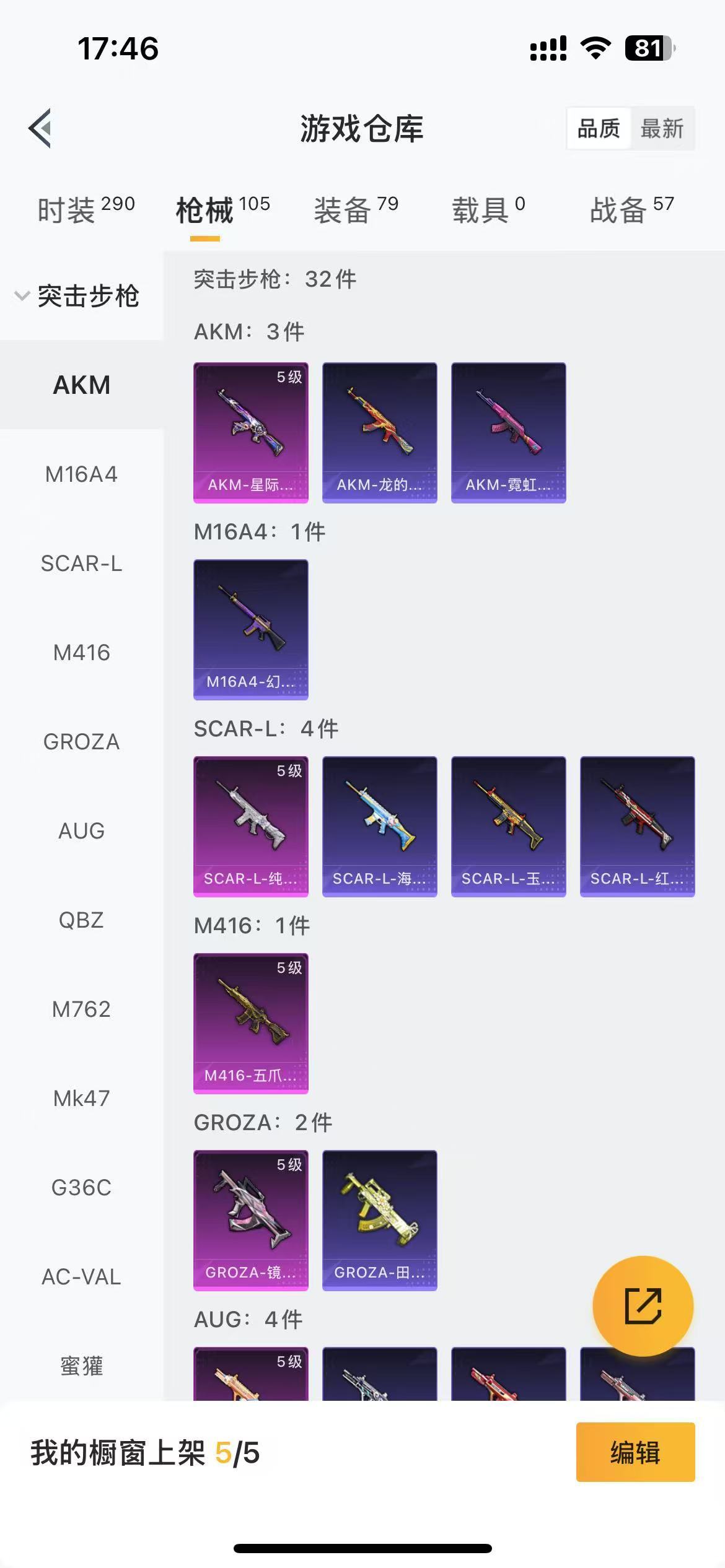This screenshot has height=1568, width=725.
Task: Tap the orange floating share button
Action: [x=643, y=1305]
